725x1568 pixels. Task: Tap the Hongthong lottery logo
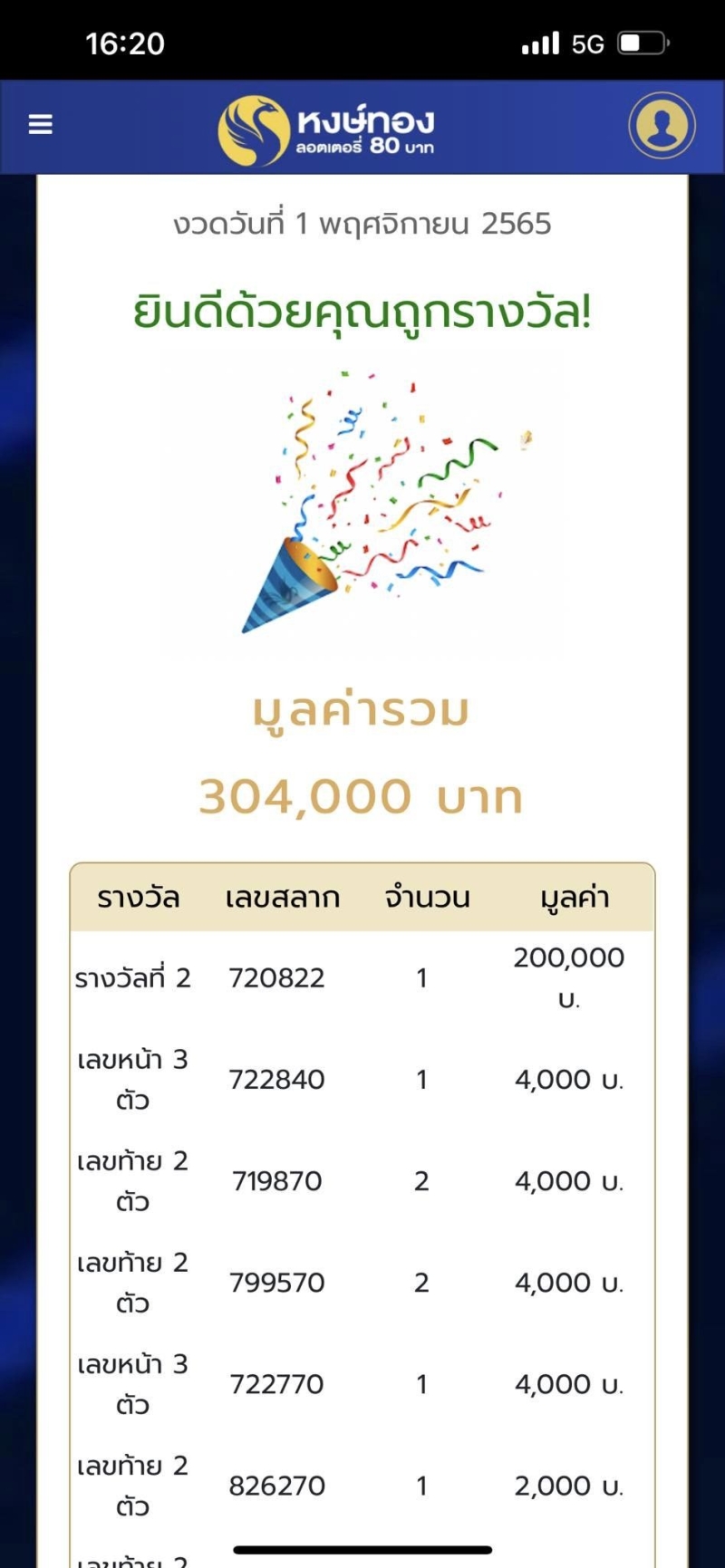[x=326, y=130]
